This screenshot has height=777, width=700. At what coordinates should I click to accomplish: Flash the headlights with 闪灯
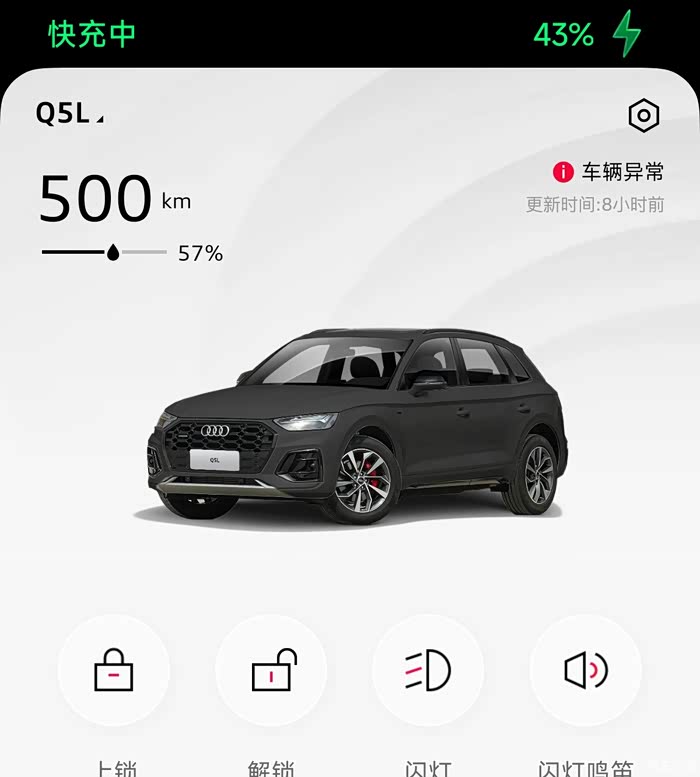coord(428,670)
